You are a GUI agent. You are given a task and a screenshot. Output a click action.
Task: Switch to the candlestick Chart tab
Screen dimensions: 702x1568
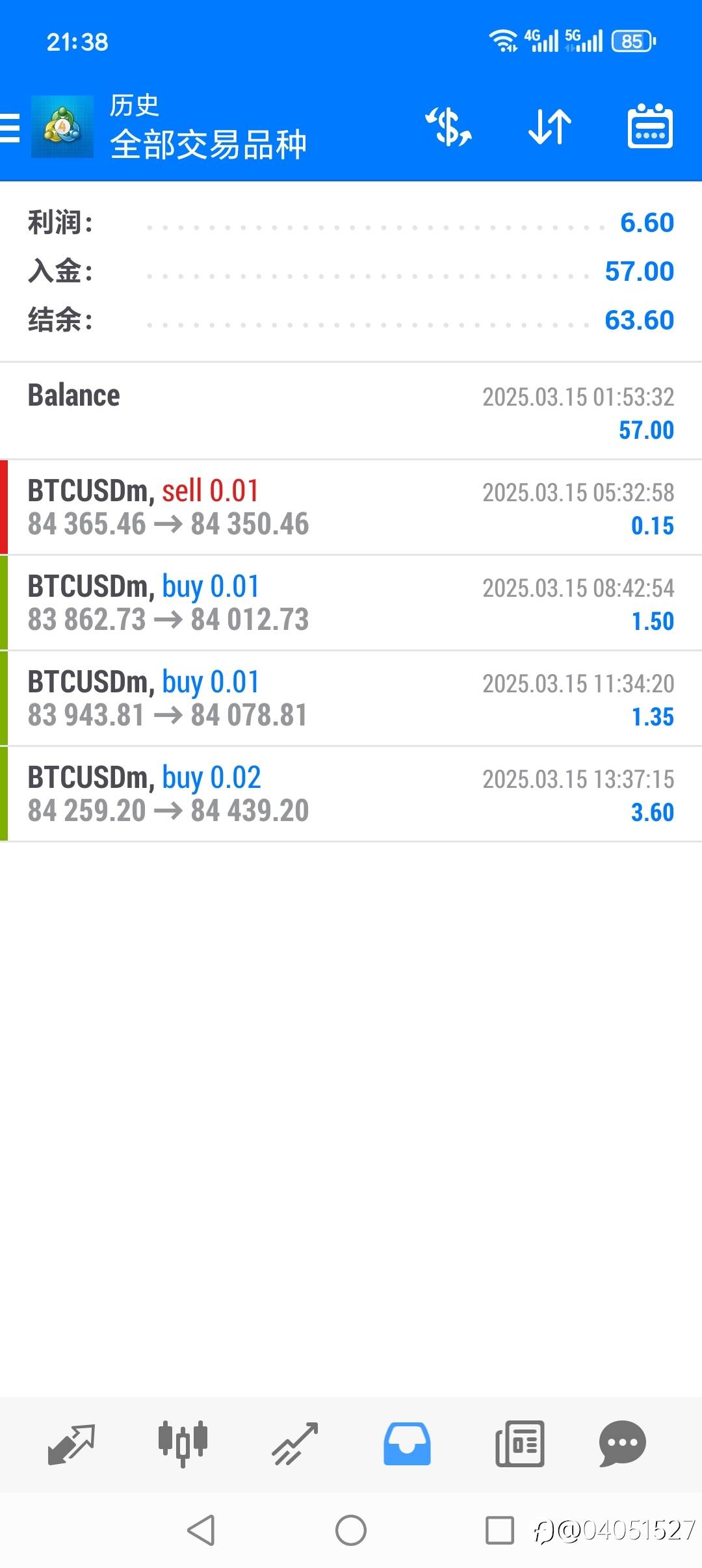(183, 1444)
